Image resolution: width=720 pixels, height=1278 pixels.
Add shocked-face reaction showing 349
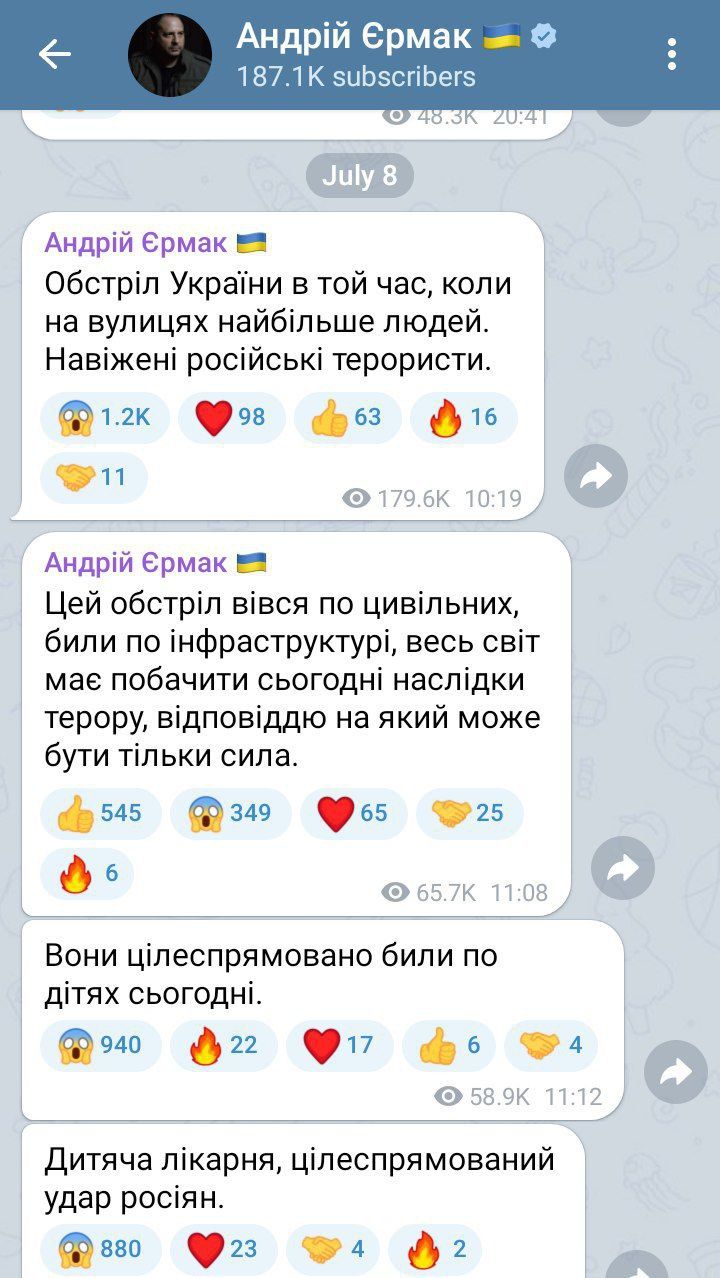coord(230,813)
